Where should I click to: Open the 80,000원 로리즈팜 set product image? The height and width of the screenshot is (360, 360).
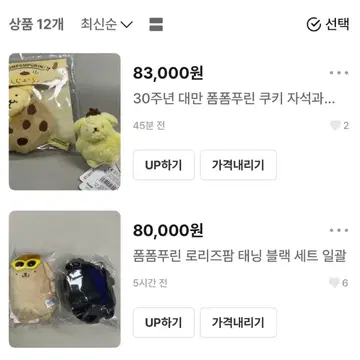tap(65, 279)
